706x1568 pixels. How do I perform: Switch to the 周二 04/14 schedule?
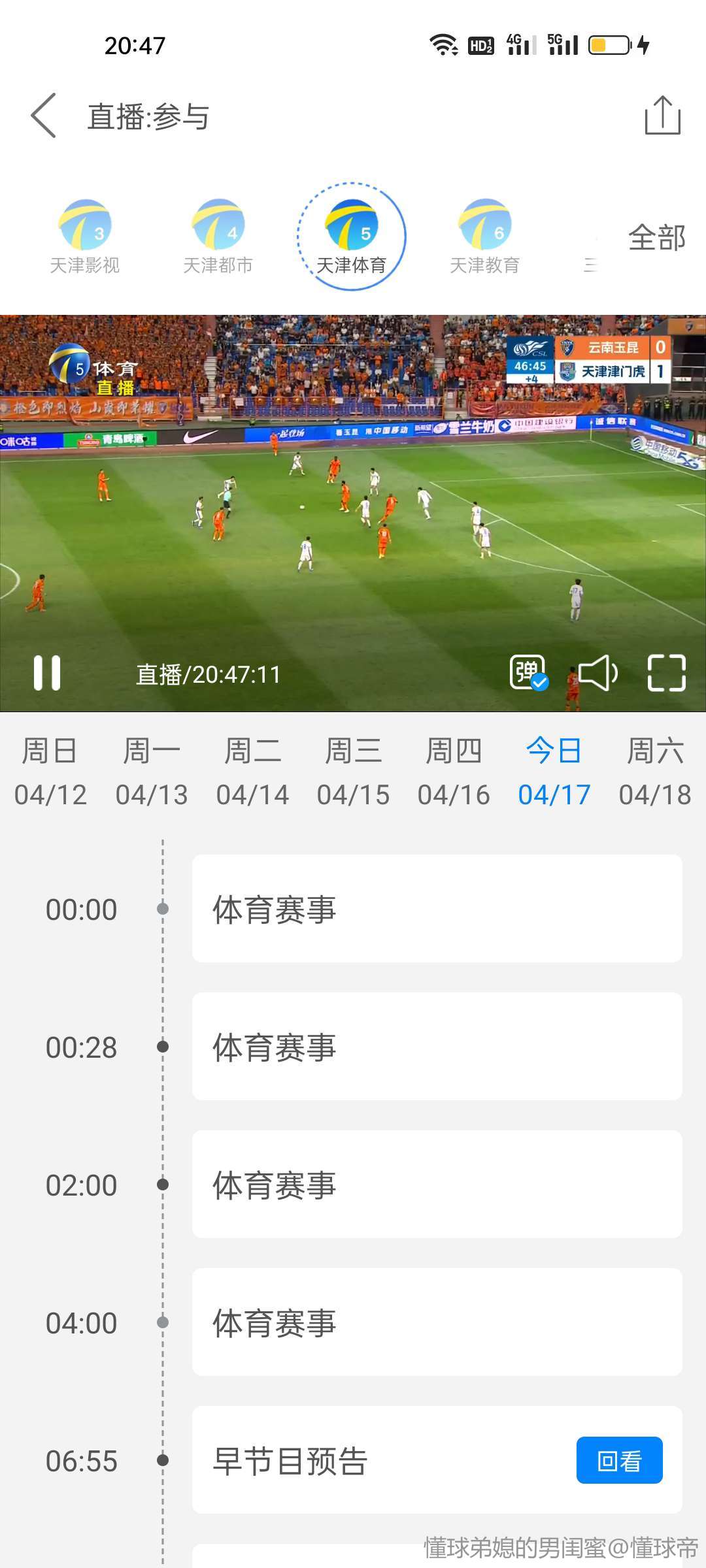click(x=252, y=772)
